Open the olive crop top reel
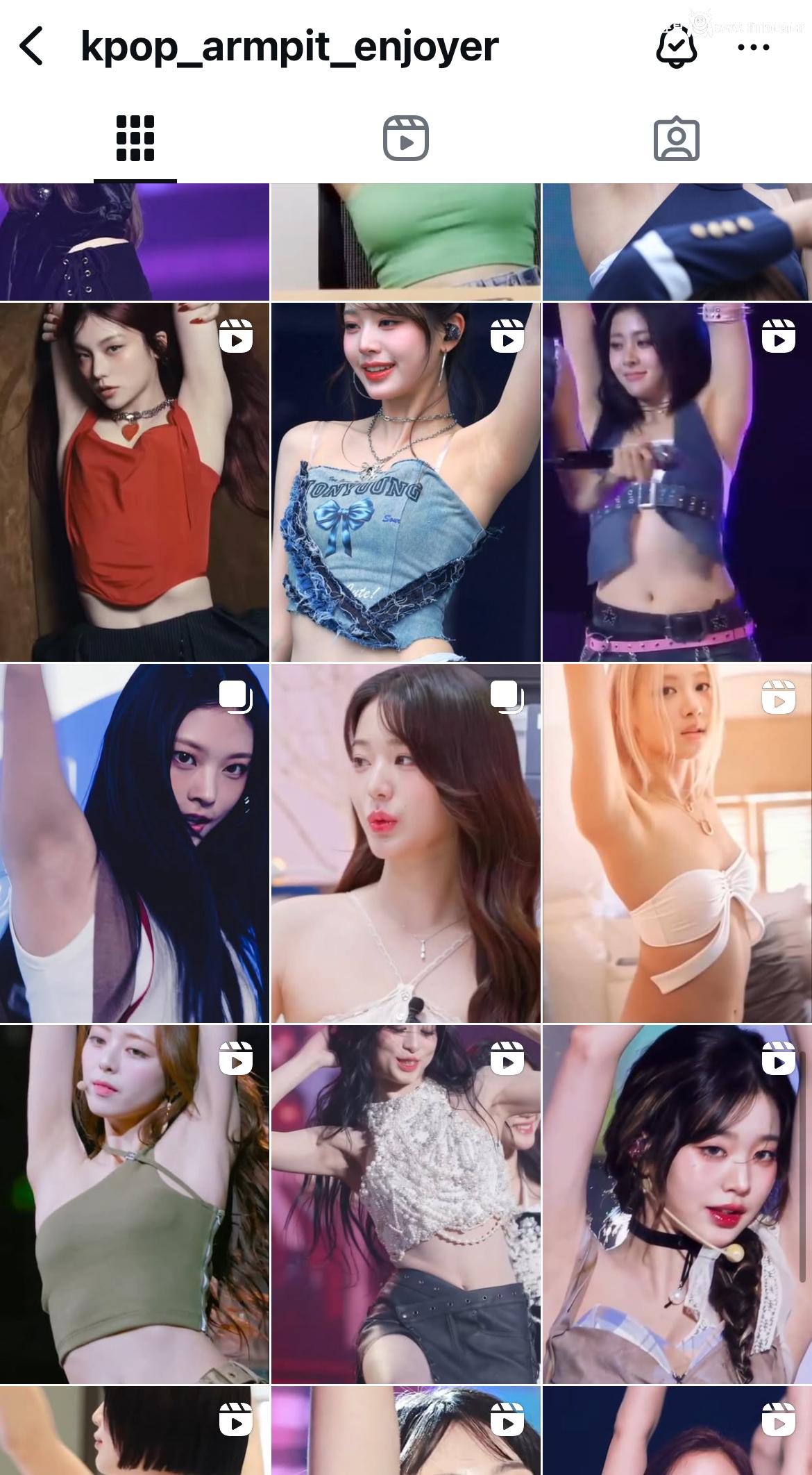812x1475 pixels. [135, 1215]
